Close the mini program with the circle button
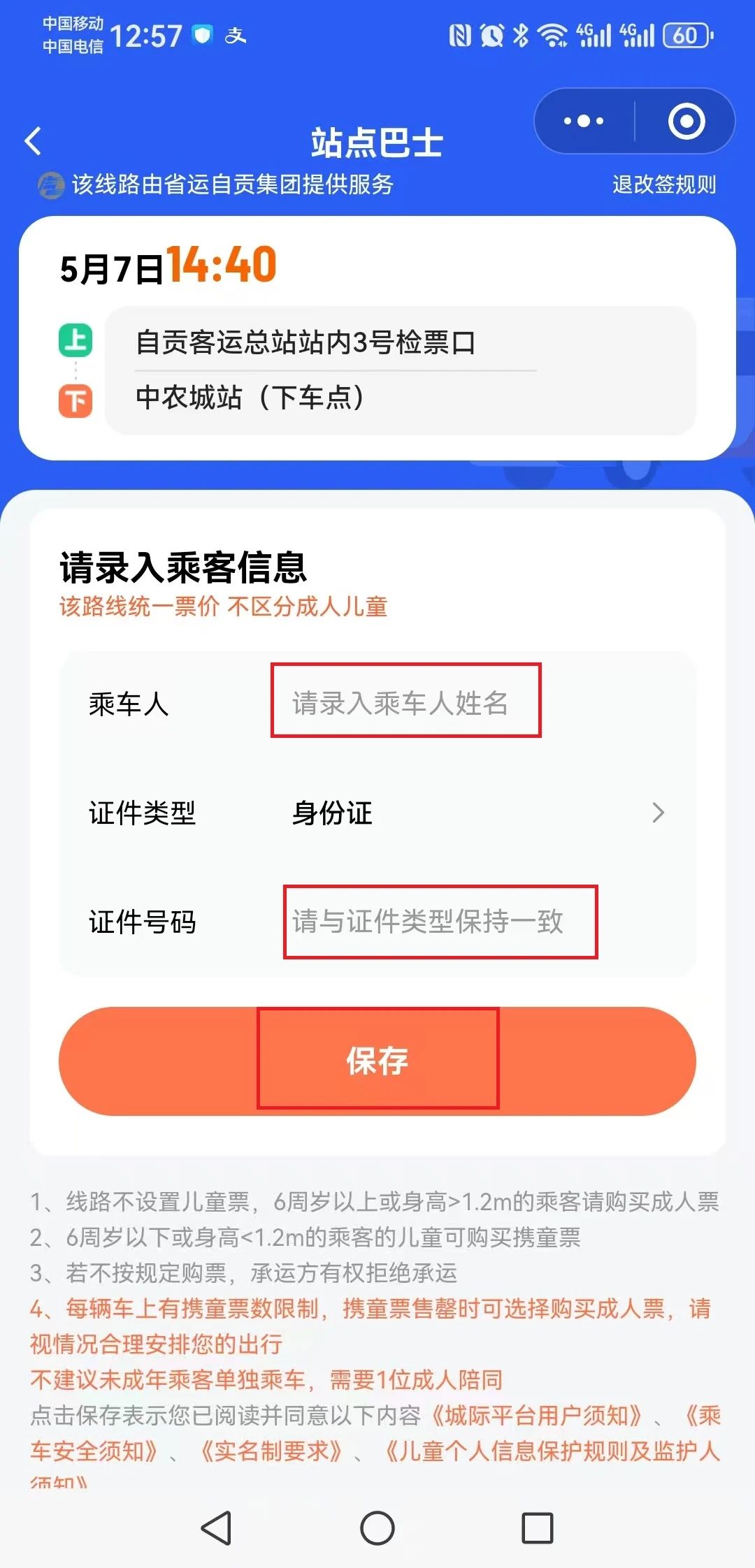The height and width of the screenshot is (1568, 755). (686, 122)
